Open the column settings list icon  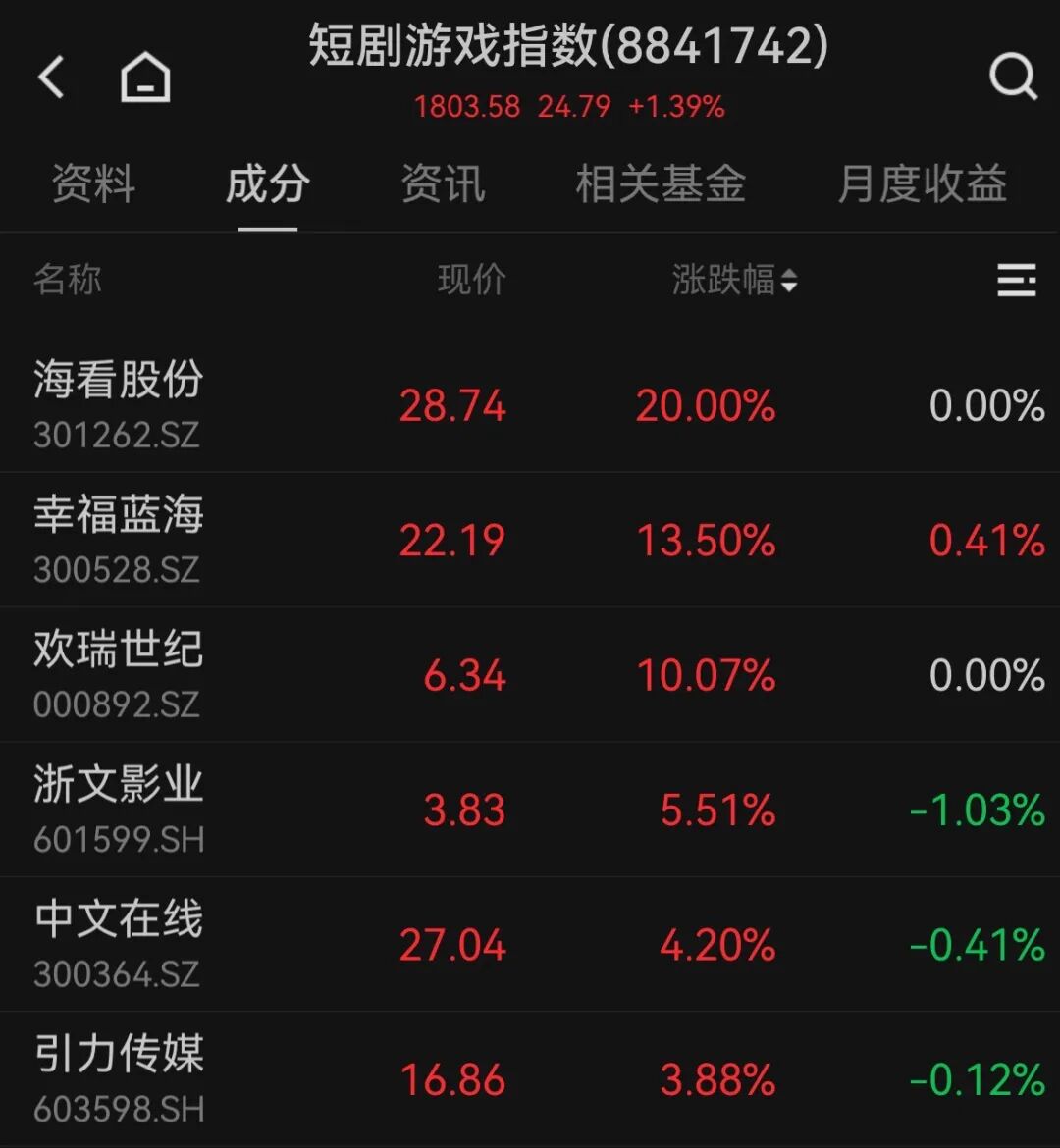pos(1016,281)
